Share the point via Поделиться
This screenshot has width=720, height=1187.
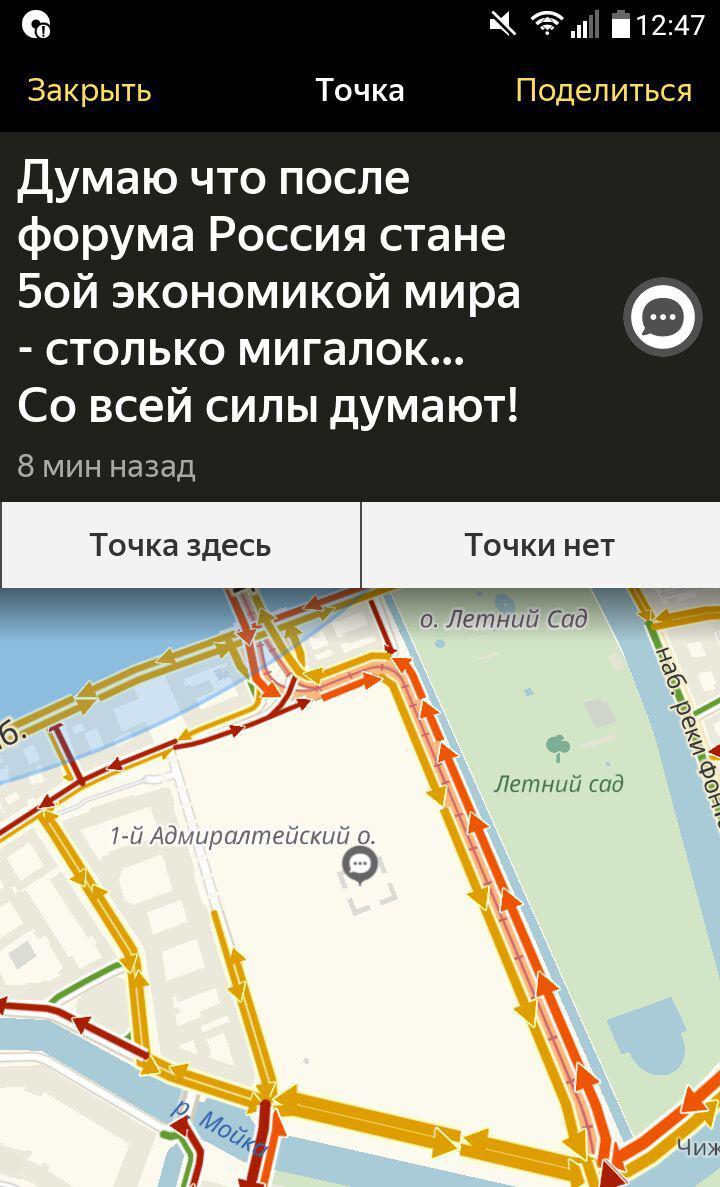pos(603,91)
